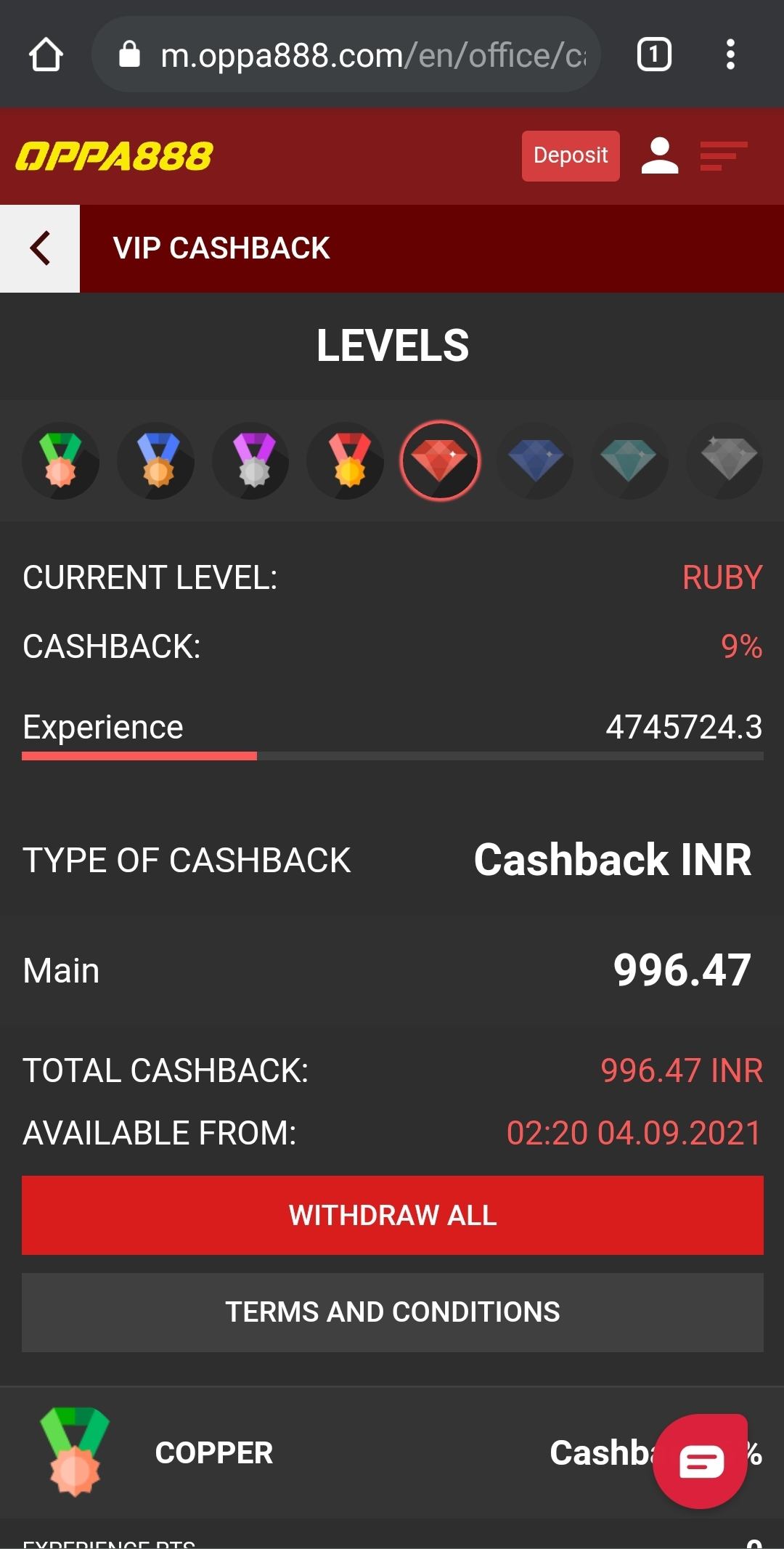The width and height of the screenshot is (784, 1549).
Task: Select the teal gem level
Action: 629,461
